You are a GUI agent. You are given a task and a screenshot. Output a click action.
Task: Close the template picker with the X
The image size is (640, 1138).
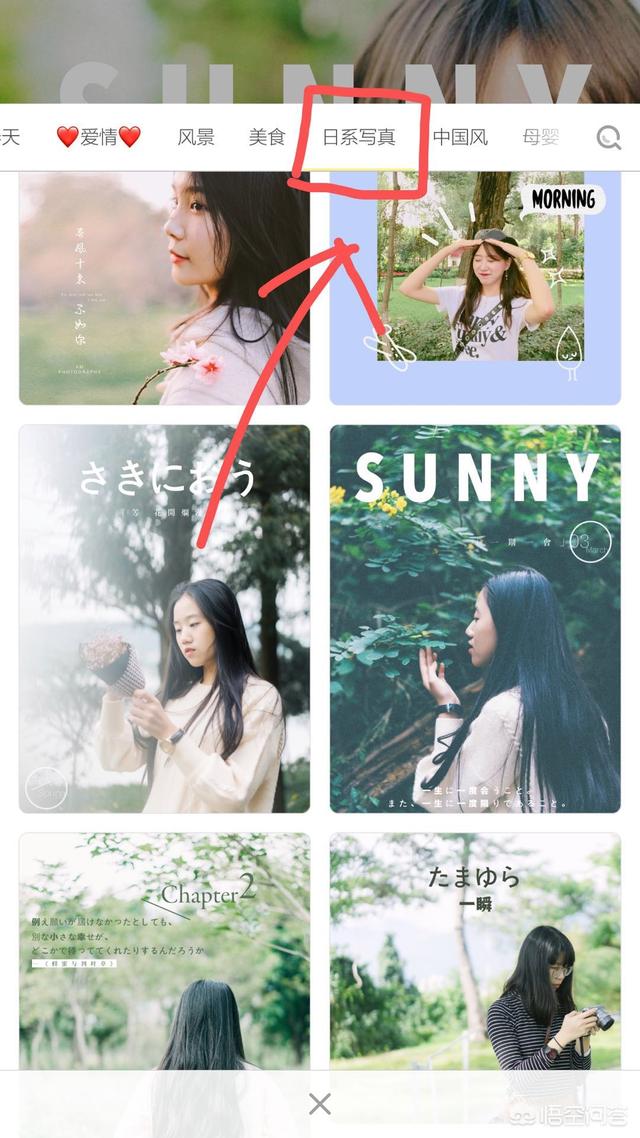(320, 1105)
